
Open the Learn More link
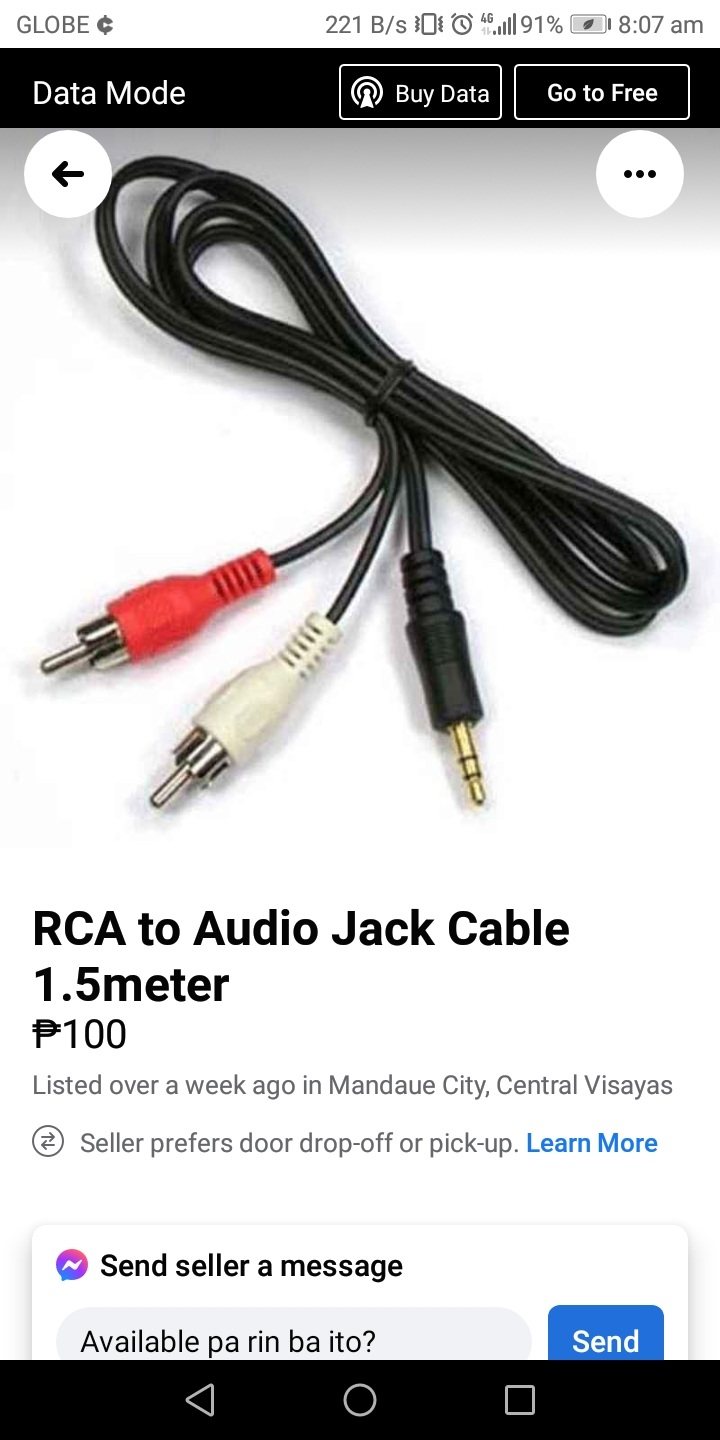point(591,1143)
